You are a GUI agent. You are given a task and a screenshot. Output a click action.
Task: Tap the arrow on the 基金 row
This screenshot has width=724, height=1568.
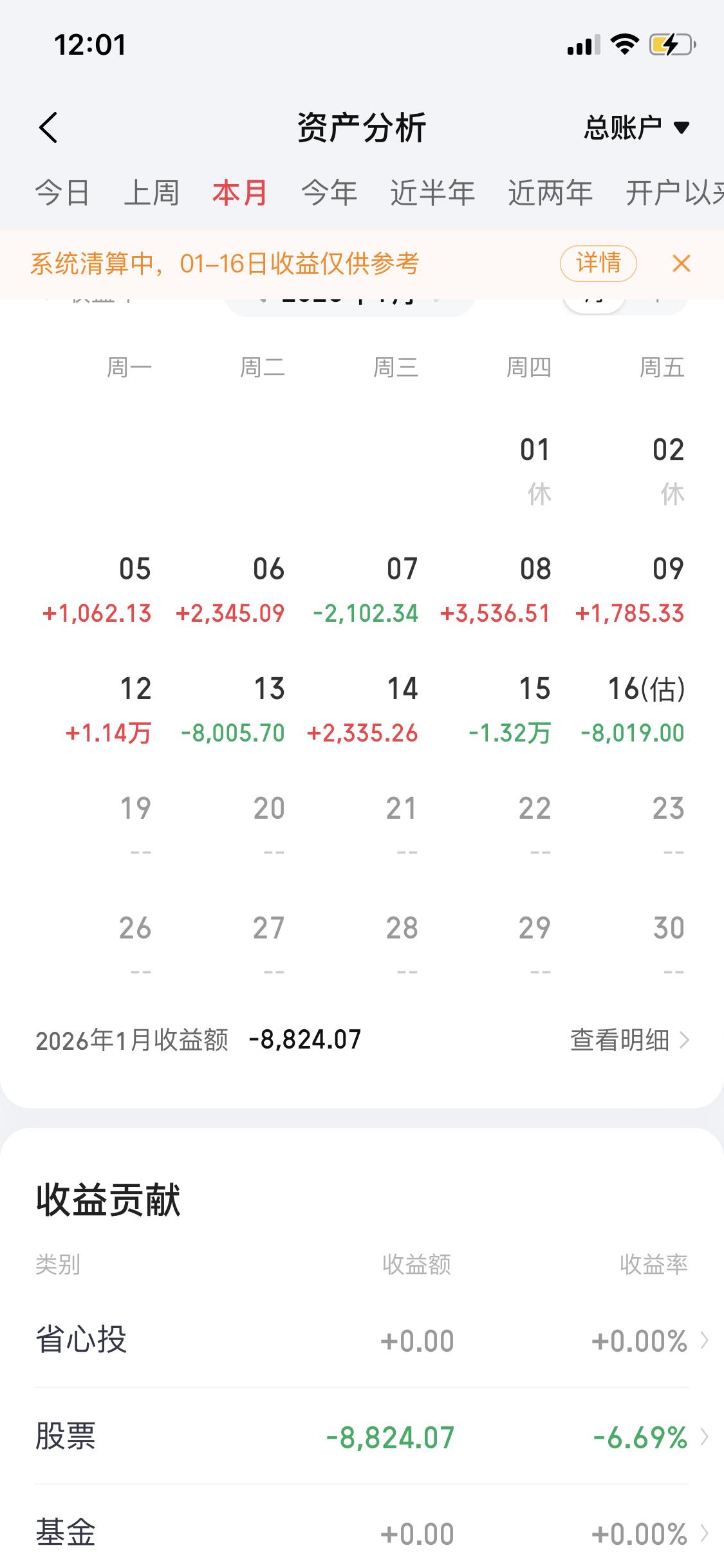click(705, 1534)
